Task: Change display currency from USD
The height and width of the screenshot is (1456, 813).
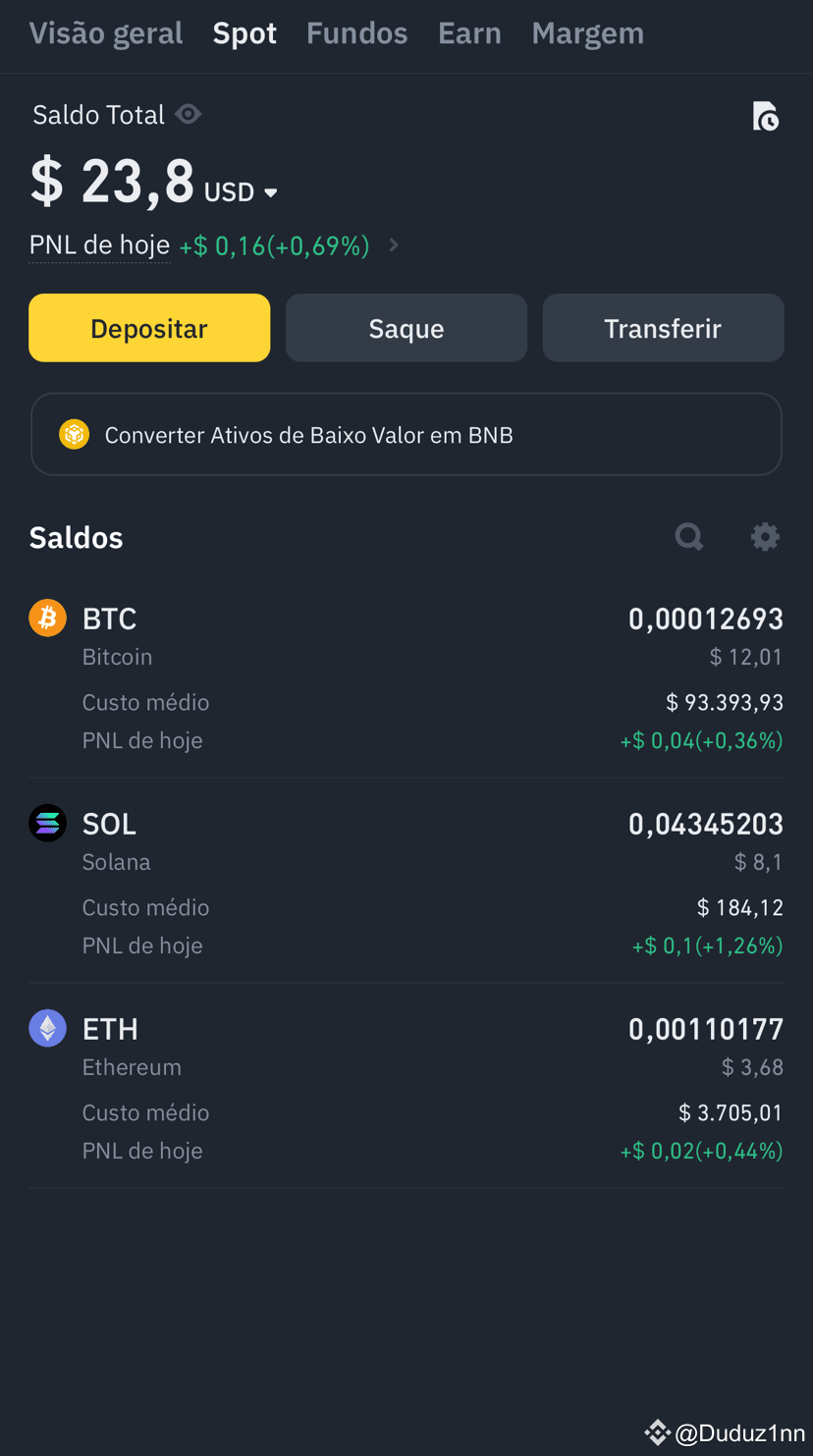Action: (241, 192)
